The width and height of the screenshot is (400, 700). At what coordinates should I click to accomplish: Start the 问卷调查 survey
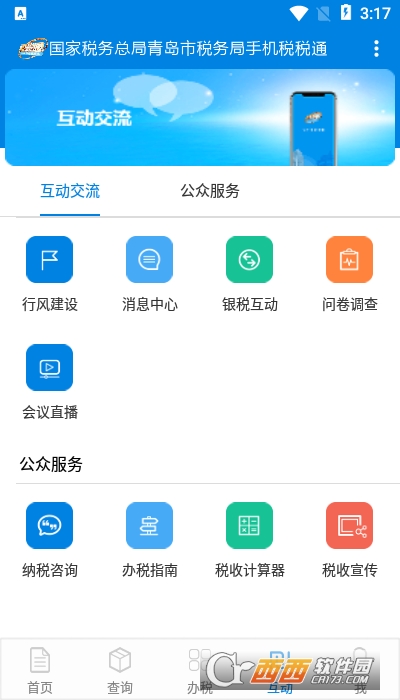point(350,274)
